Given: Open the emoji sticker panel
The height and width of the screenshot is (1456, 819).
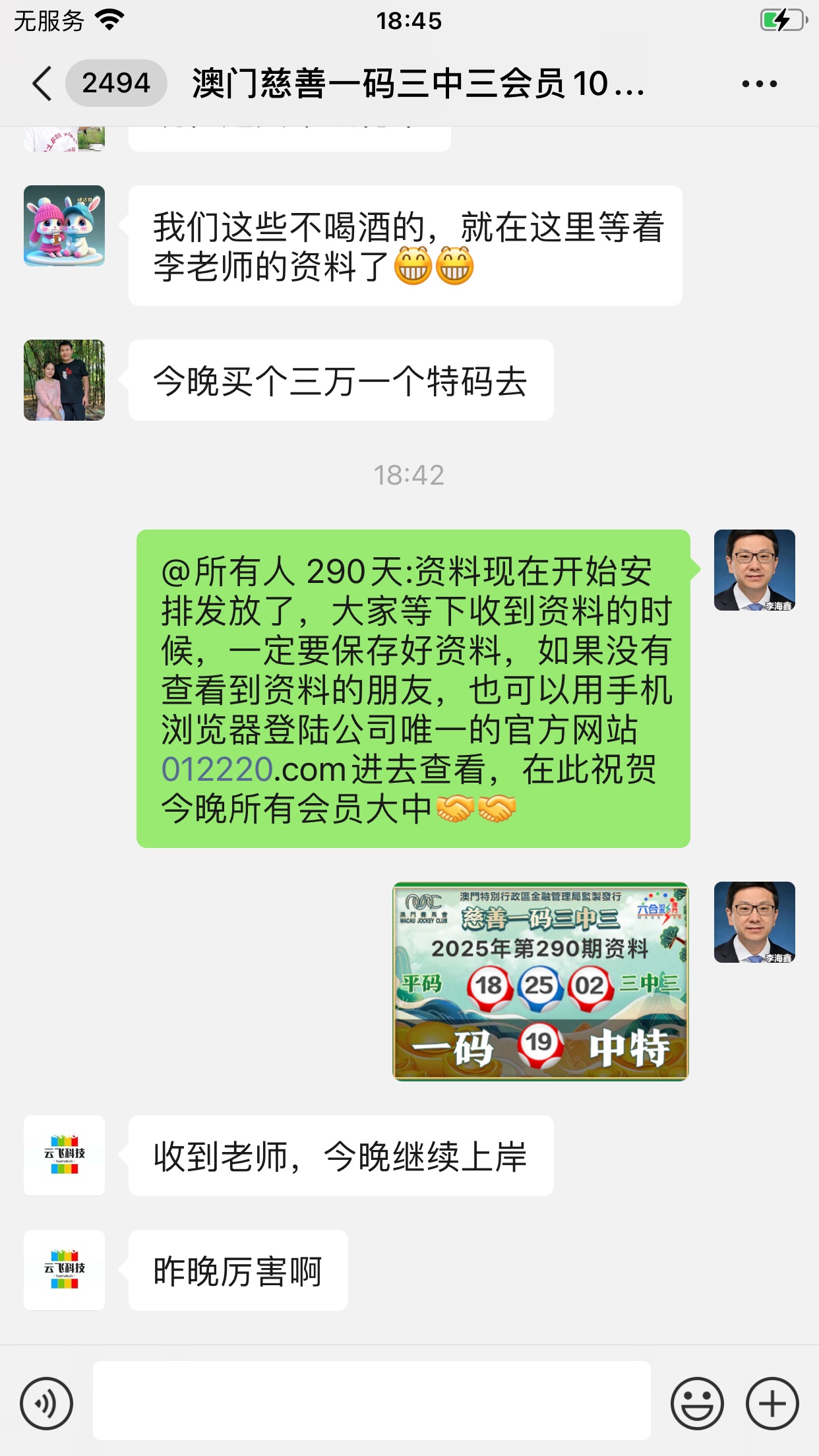Looking at the screenshot, I should click(x=697, y=1403).
